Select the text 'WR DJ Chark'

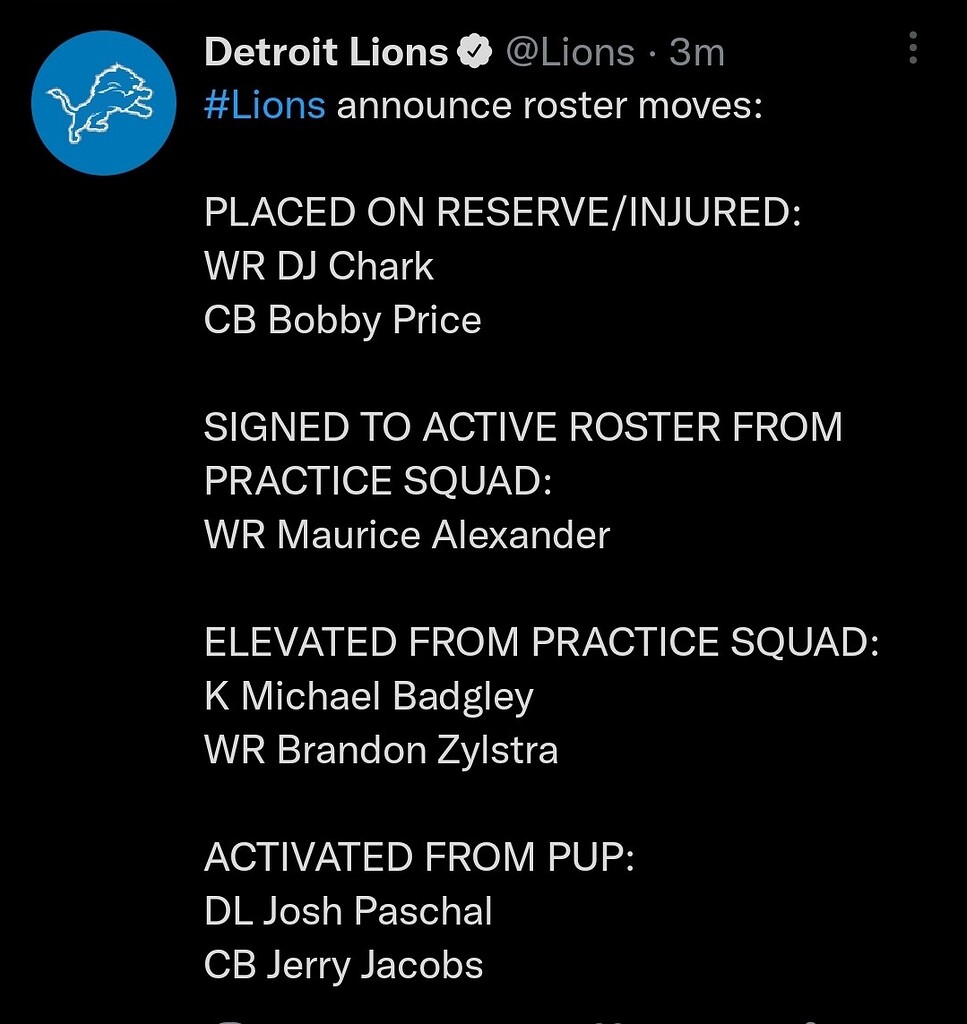tap(318, 265)
